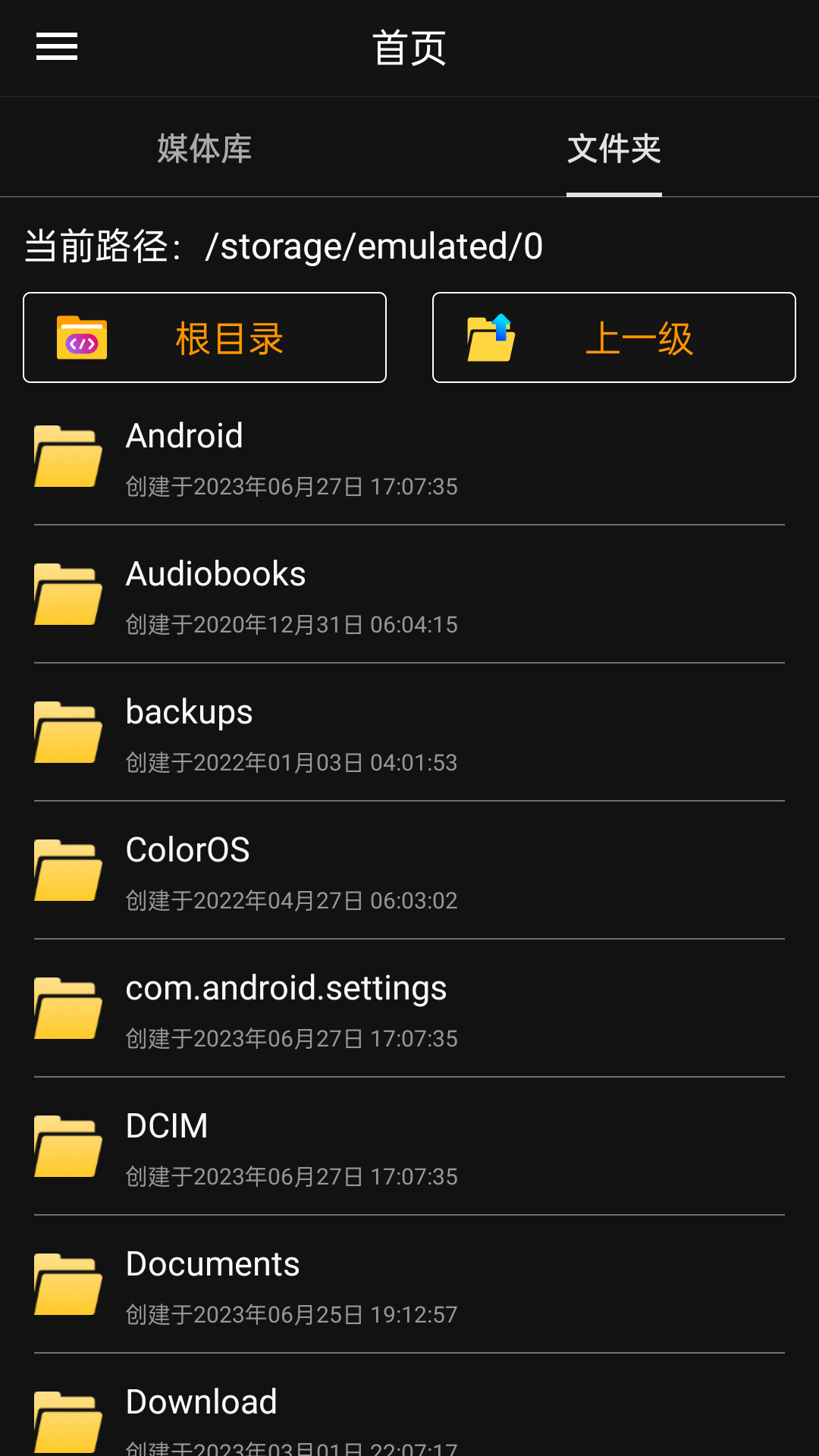Click the Android folder icon
819x1456 pixels.
click(x=67, y=456)
